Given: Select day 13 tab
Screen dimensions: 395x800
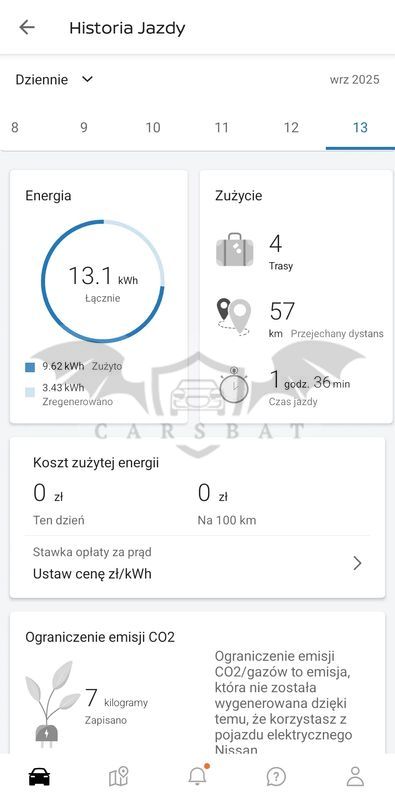Looking at the screenshot, I should tap(360, 128).
